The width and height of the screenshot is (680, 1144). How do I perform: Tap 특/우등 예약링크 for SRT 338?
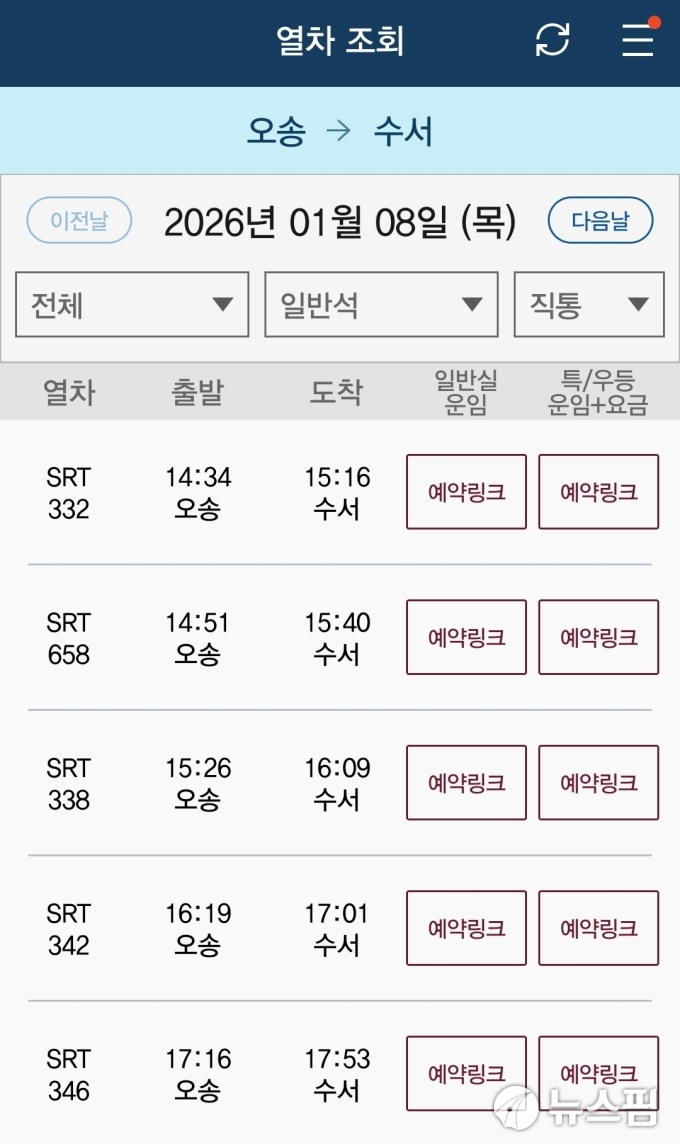(x=598, y=783)
